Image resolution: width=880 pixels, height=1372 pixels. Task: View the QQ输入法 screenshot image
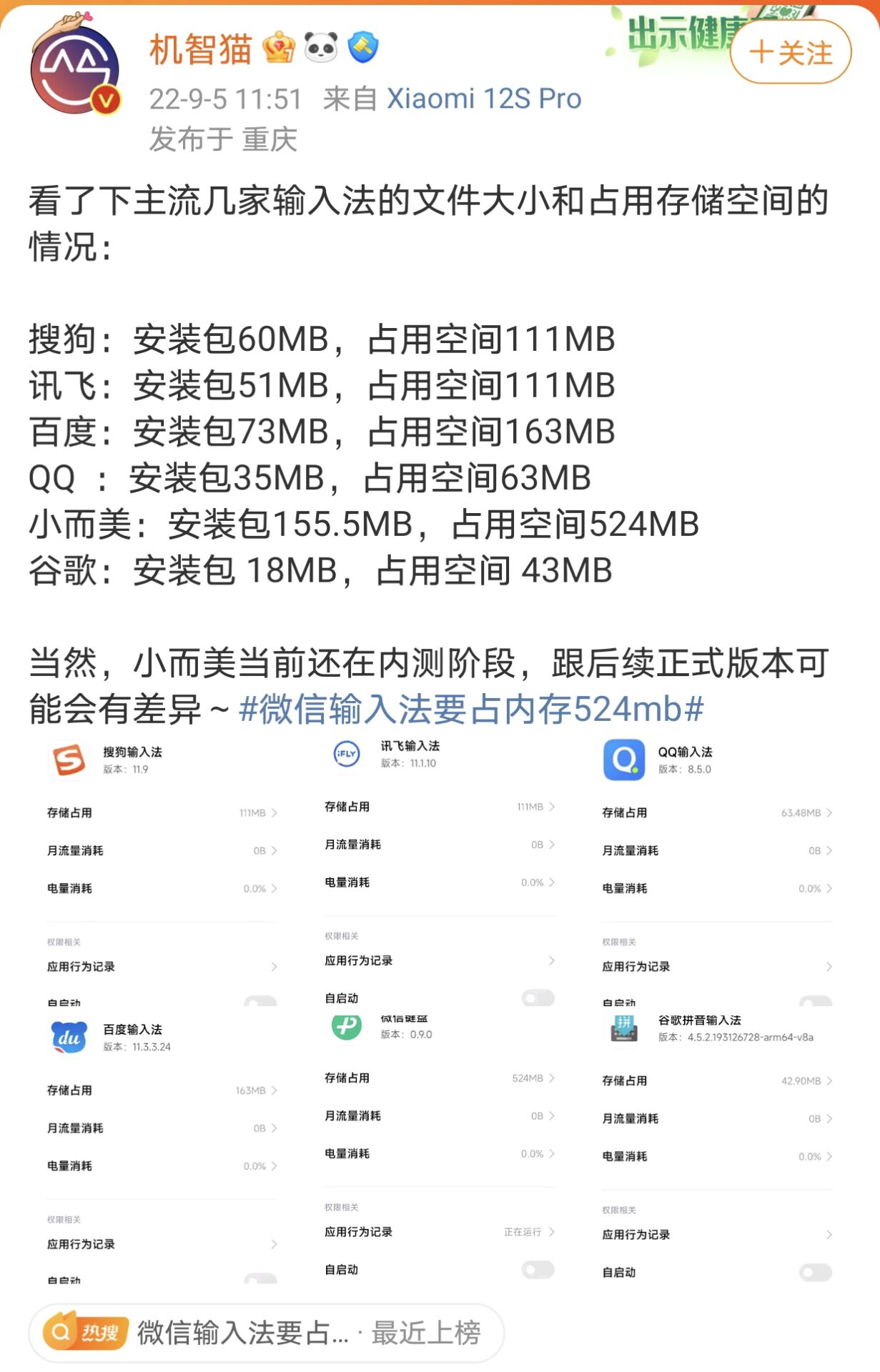[x=717, y=870]
